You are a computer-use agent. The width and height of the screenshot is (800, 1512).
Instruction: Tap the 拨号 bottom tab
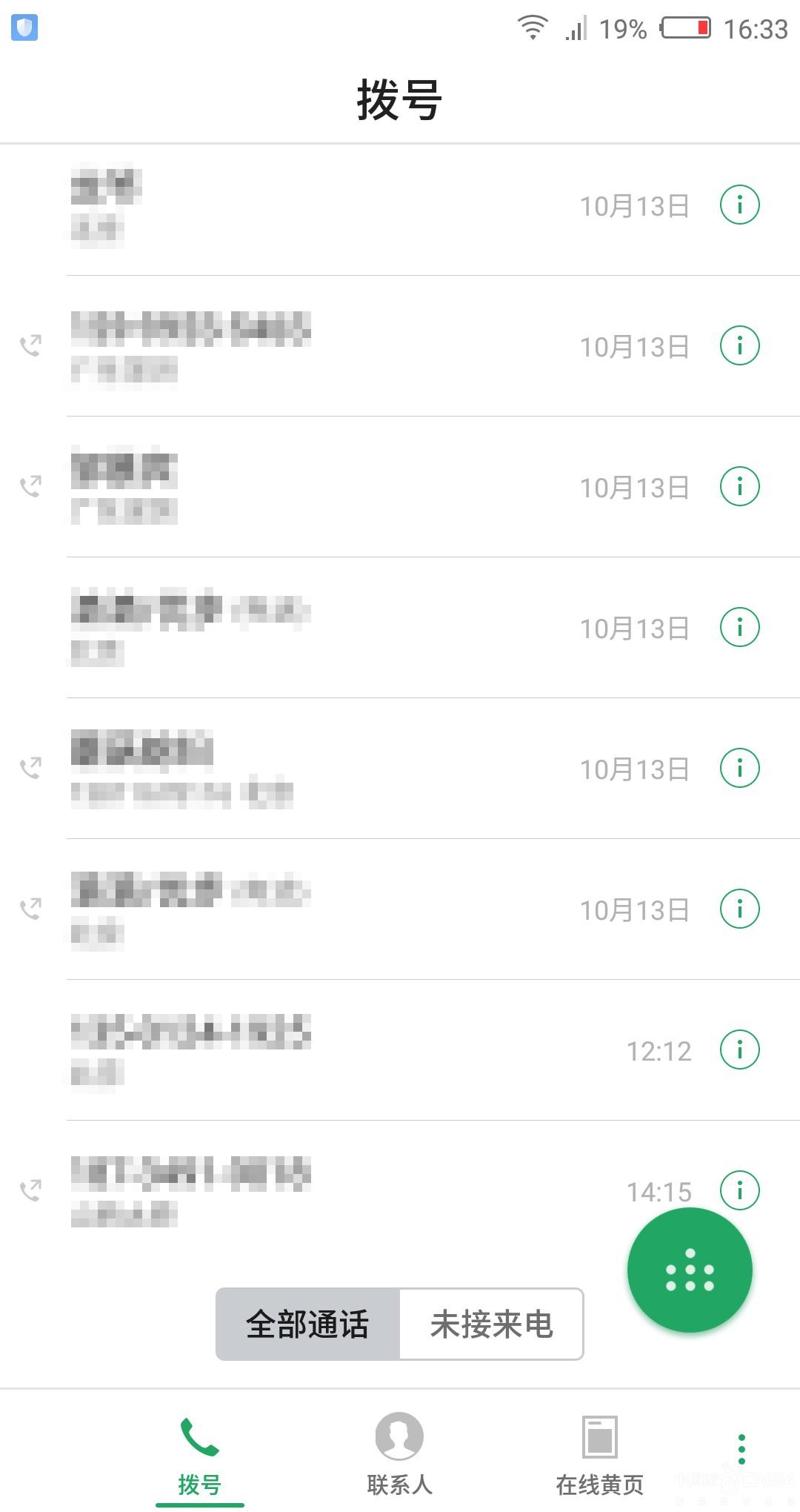[x=199, y=1453]
